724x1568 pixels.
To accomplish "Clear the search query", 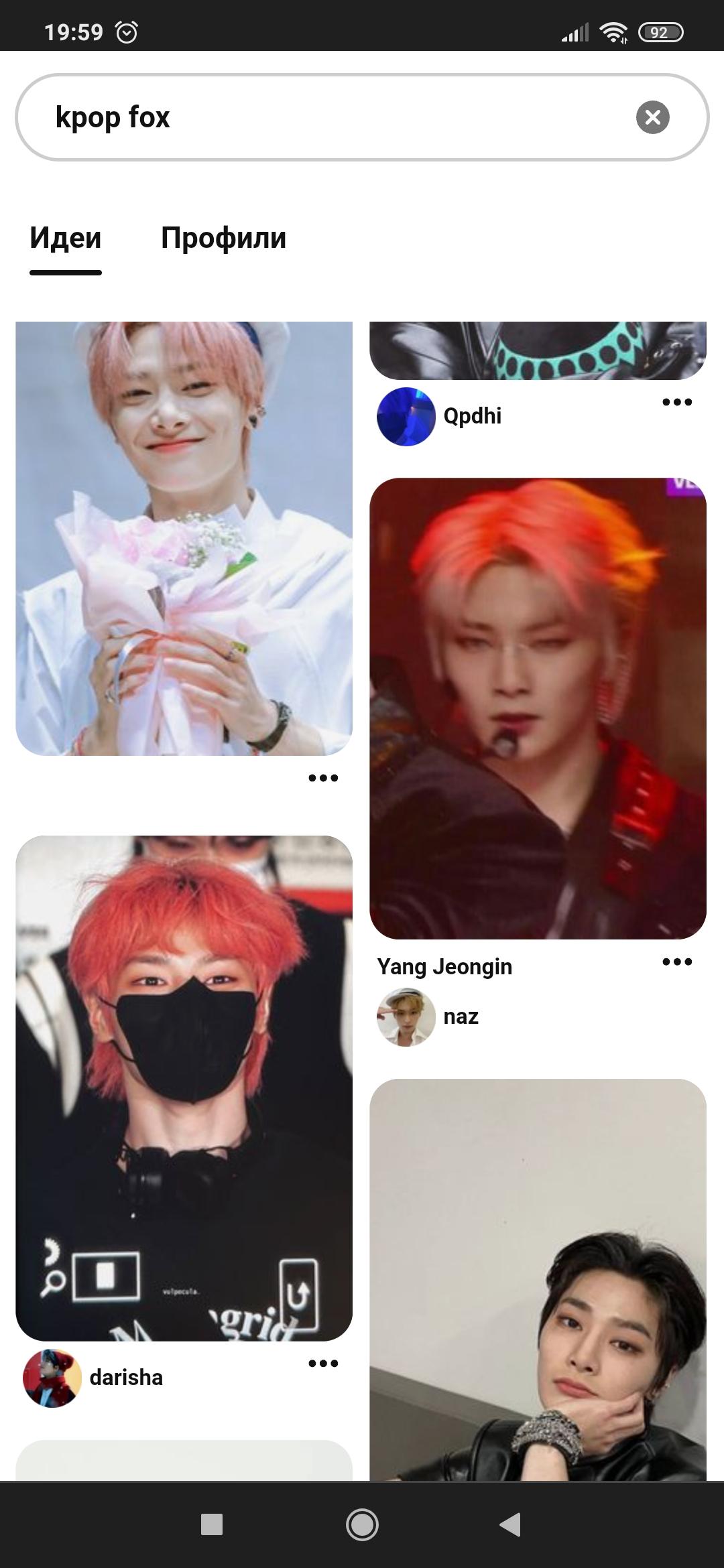I will click(652, 117).
